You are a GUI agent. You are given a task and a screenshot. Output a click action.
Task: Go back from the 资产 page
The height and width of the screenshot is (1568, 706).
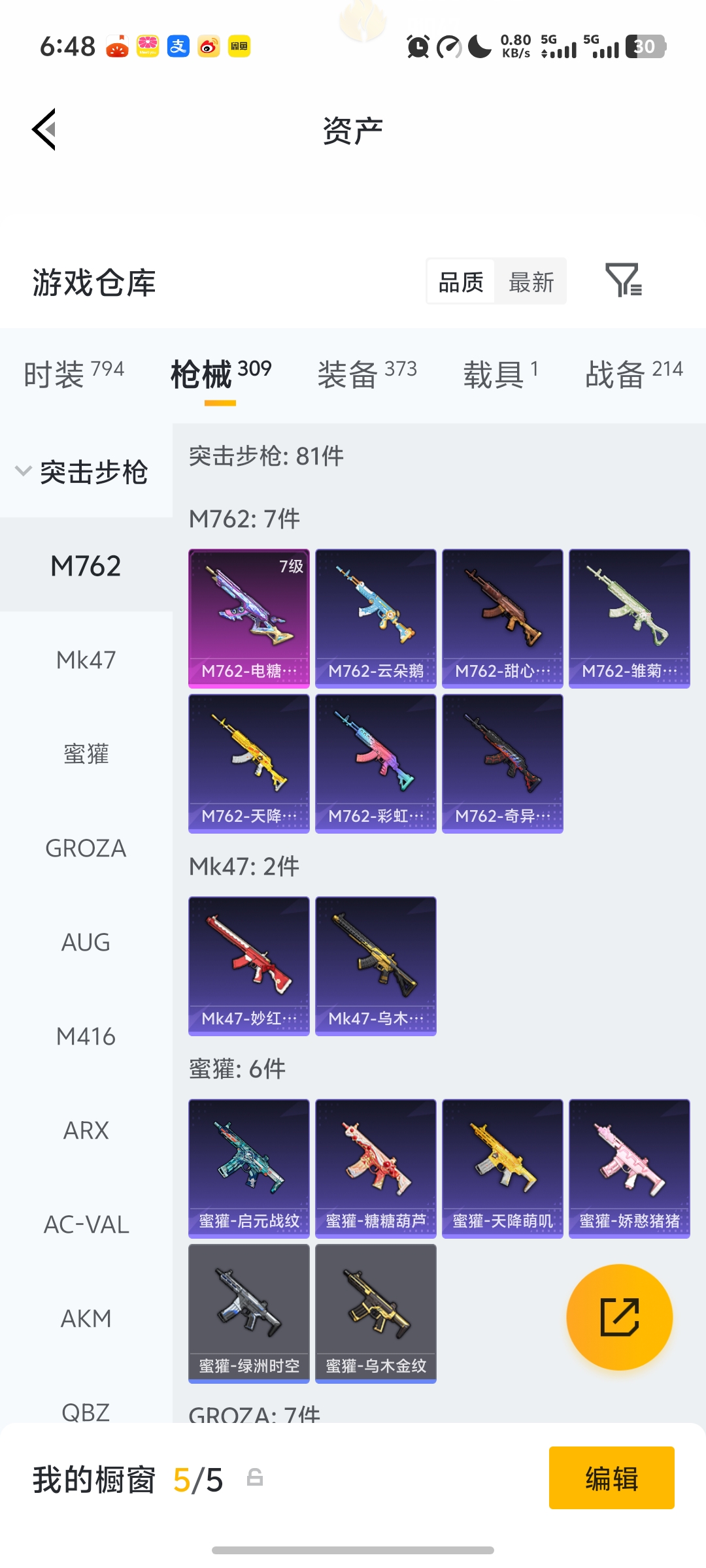pos(44,129)
